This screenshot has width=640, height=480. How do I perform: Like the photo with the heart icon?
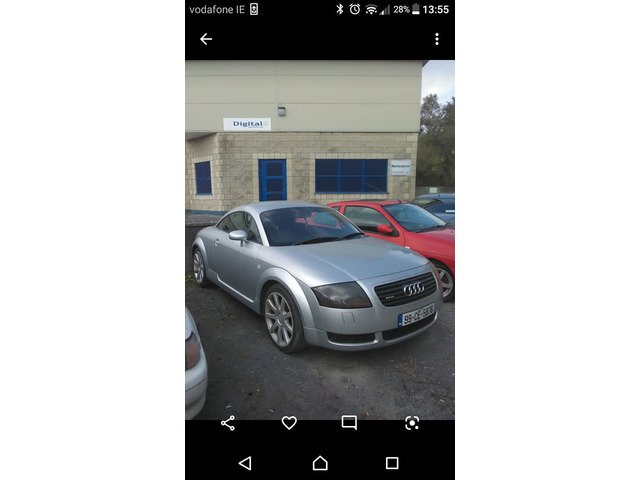click(x=289, y=423)
